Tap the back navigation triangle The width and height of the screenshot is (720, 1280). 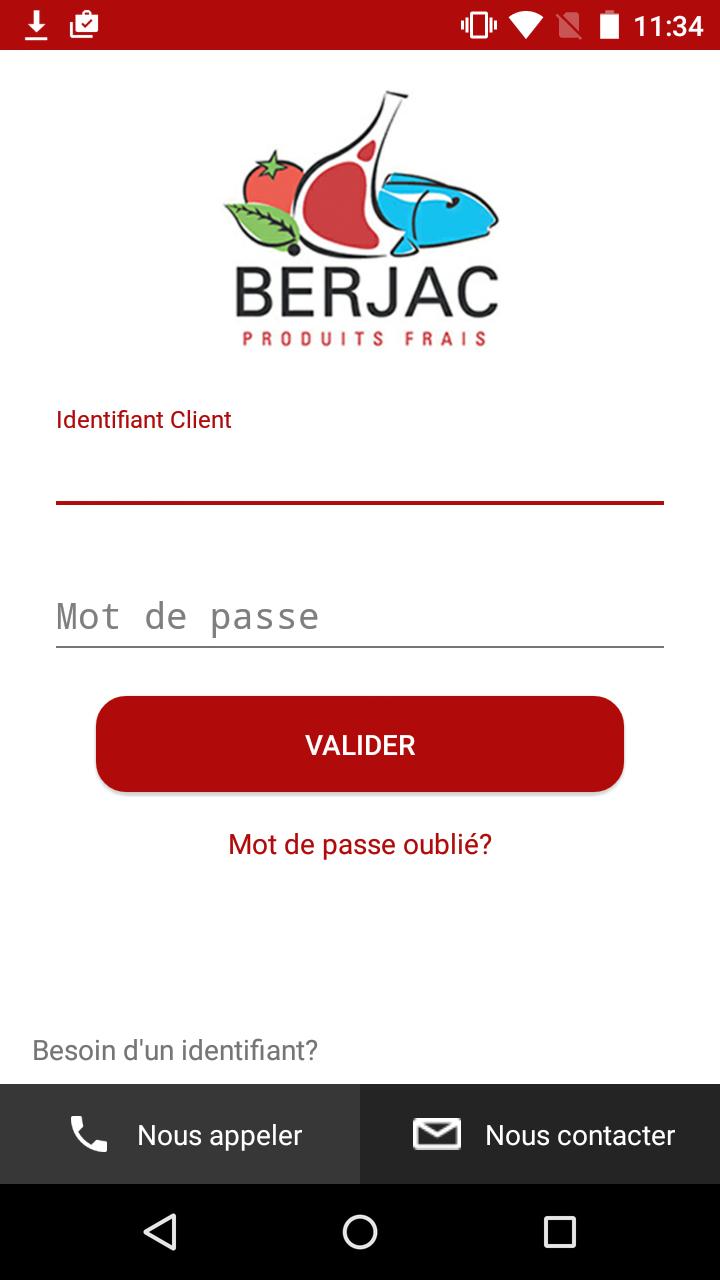tap(162, 1232)
